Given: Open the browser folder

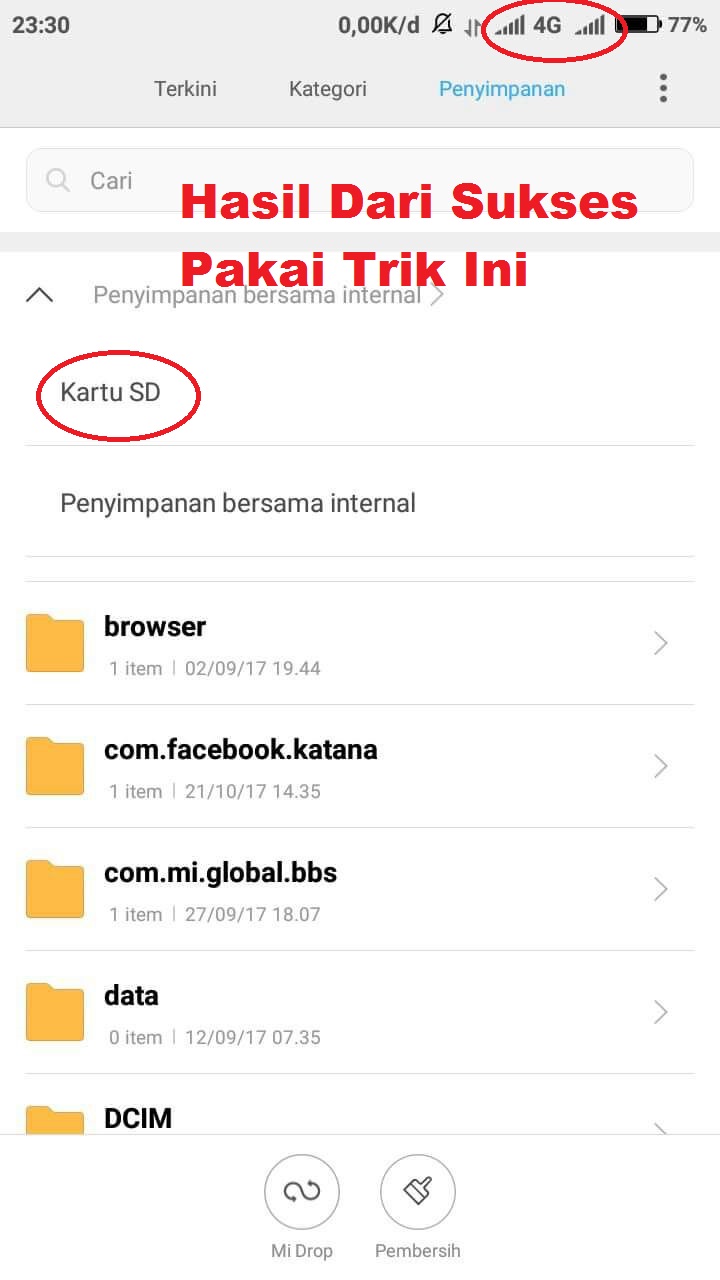Looking at the screenshot, I should pos(360,643).
